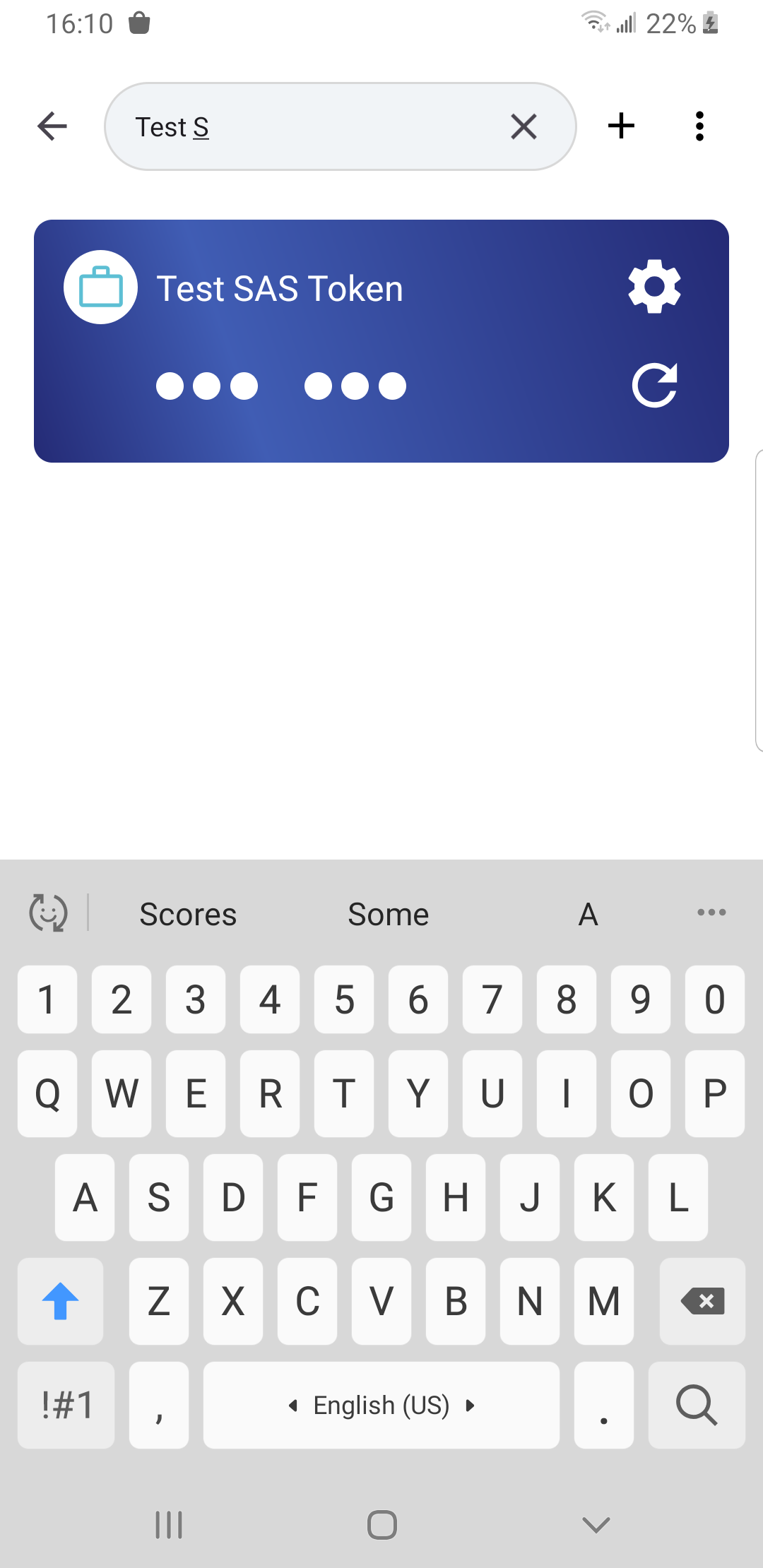Refresh the Test SAS Token code
Viewport: 763px width, 1568px height.
(654, 386)
